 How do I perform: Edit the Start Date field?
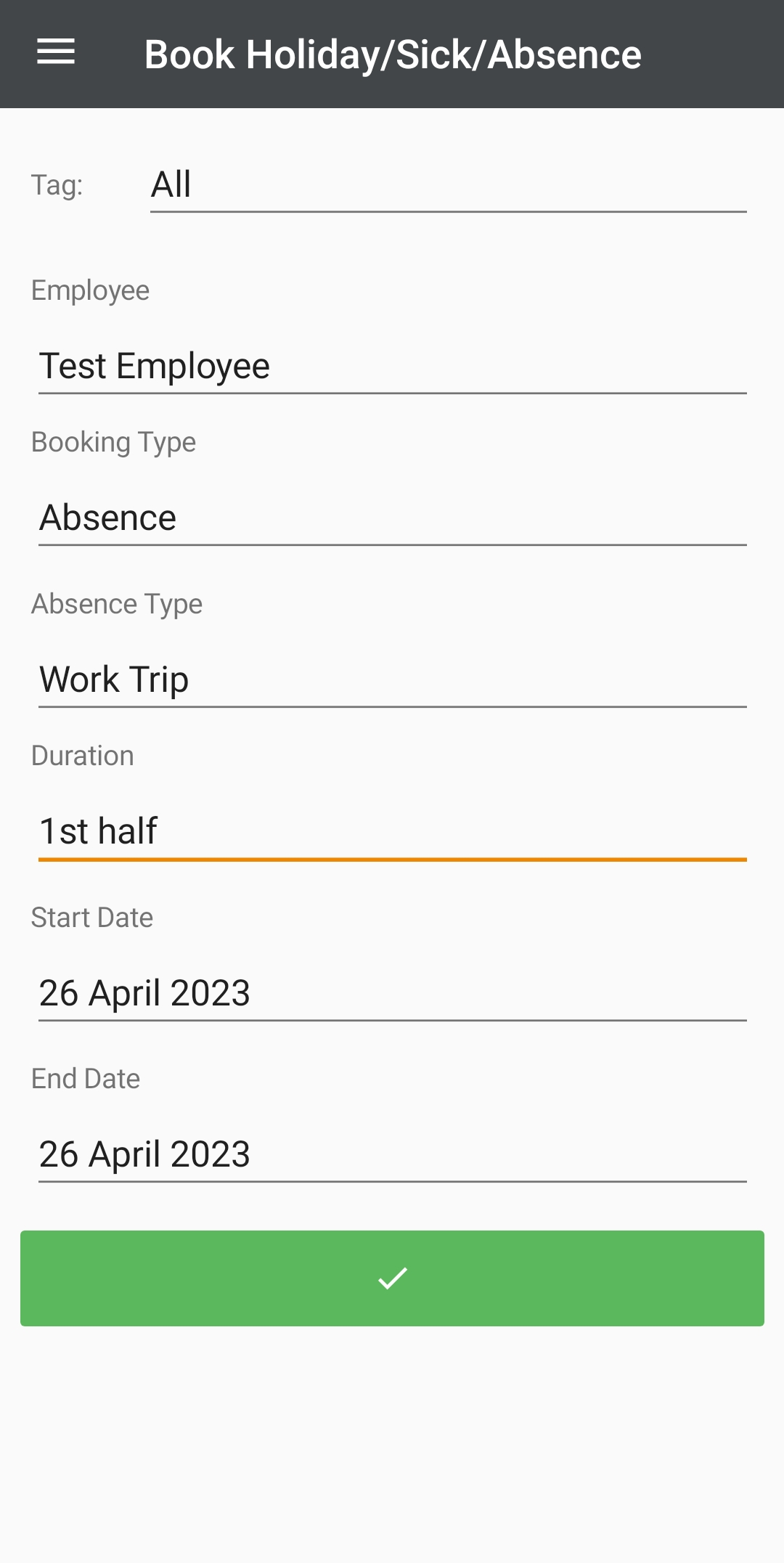[392, 993]
